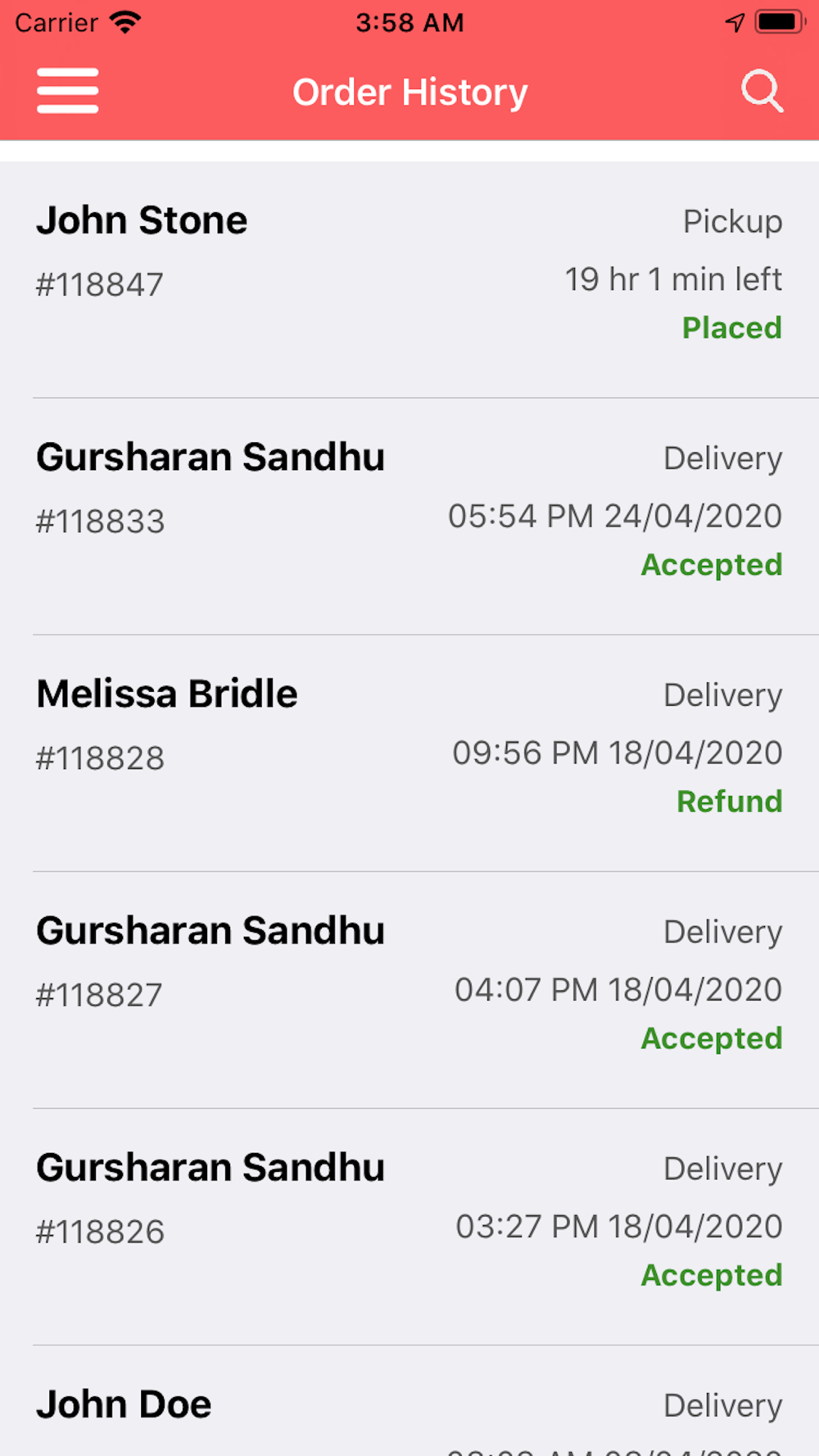Open John Stone's order #118847
This screenshot has width=819, height=1456.
pos(409,280)
